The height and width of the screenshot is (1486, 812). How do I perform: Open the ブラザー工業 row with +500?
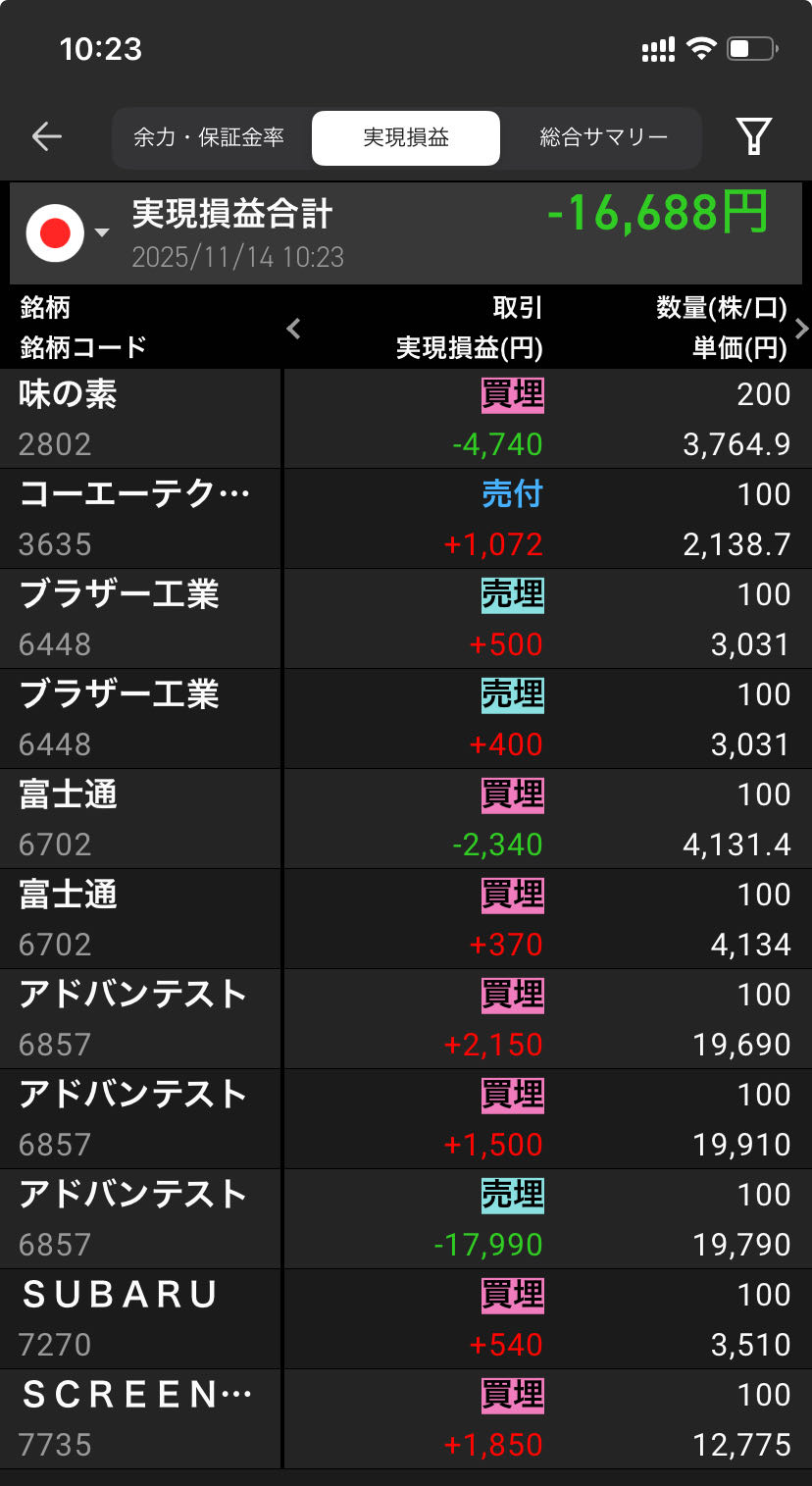tap(406, 619)
